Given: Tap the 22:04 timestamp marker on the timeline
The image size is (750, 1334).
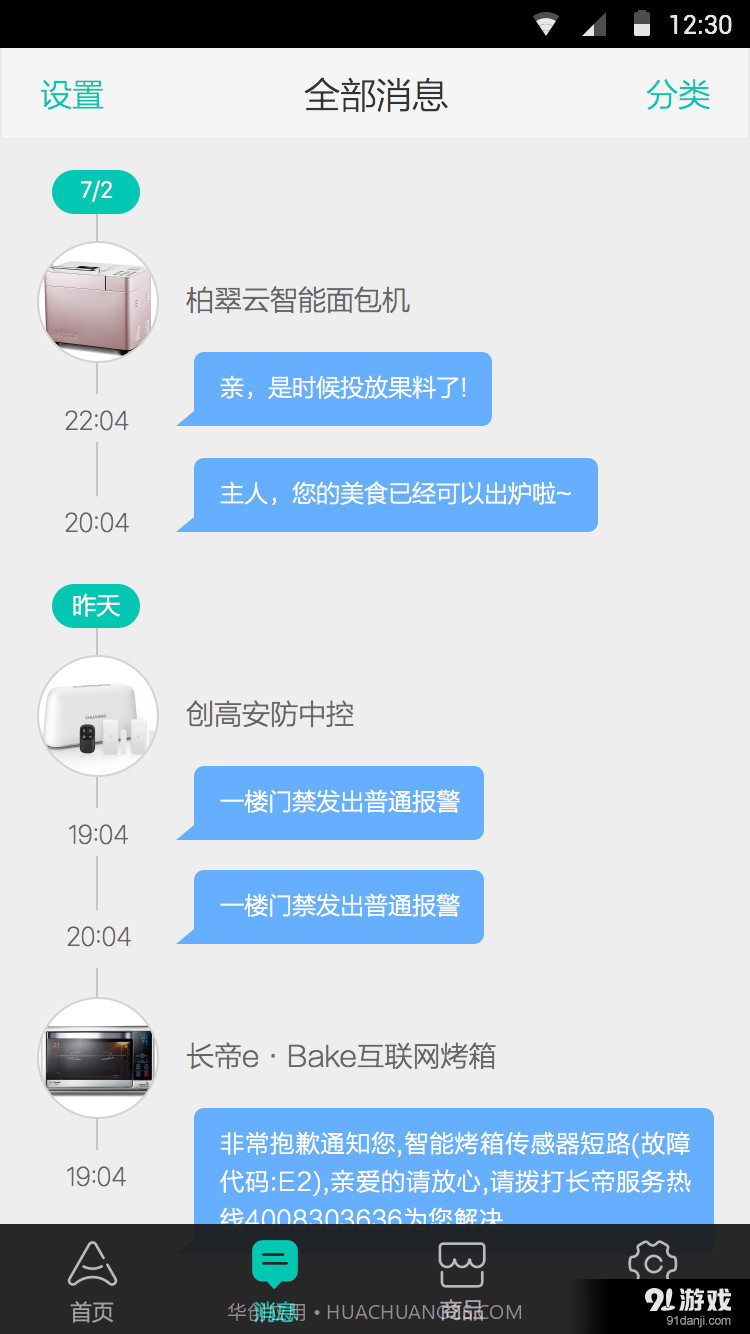Looking at the screenshot, I should 95,420.
